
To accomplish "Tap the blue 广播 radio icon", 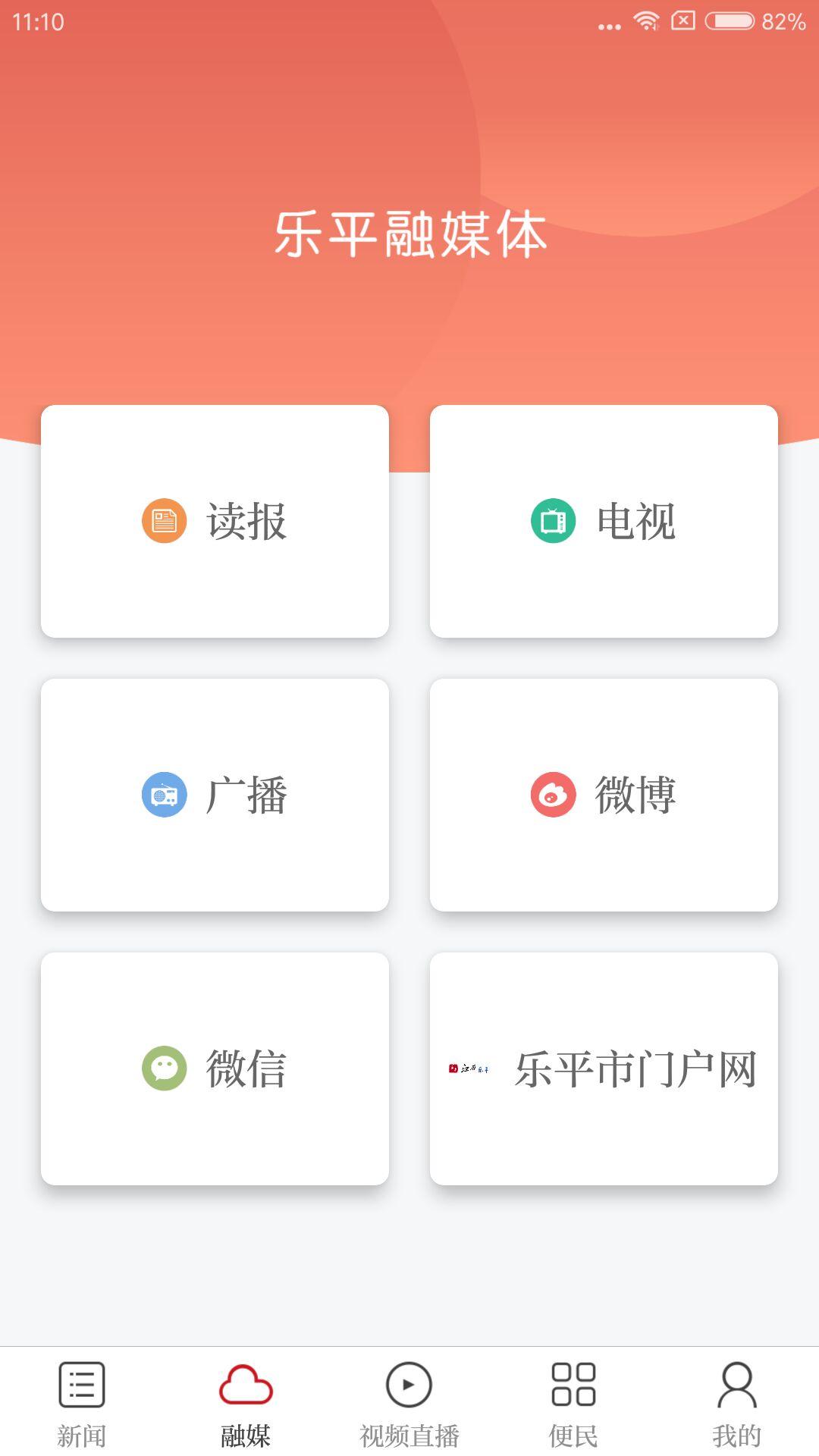I will [165, 795].
